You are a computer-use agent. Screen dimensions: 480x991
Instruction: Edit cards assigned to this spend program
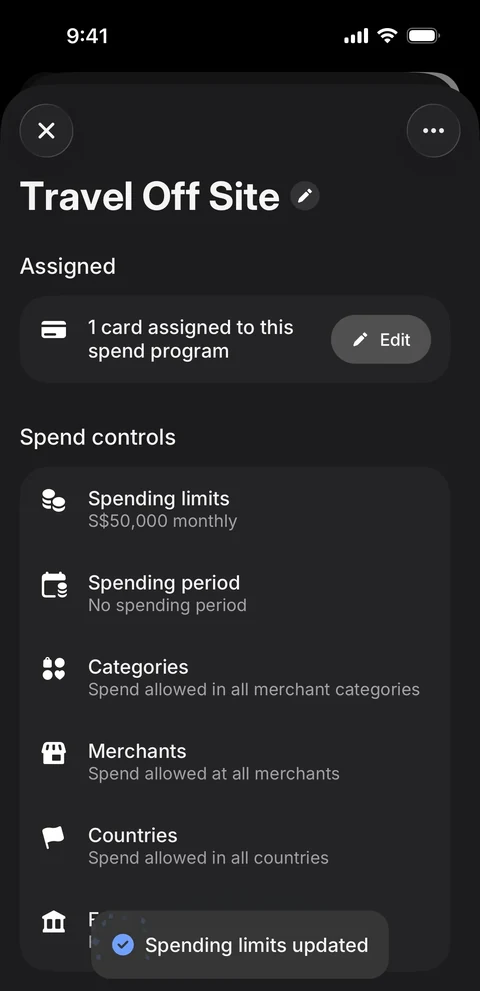[x=381, y=339]
